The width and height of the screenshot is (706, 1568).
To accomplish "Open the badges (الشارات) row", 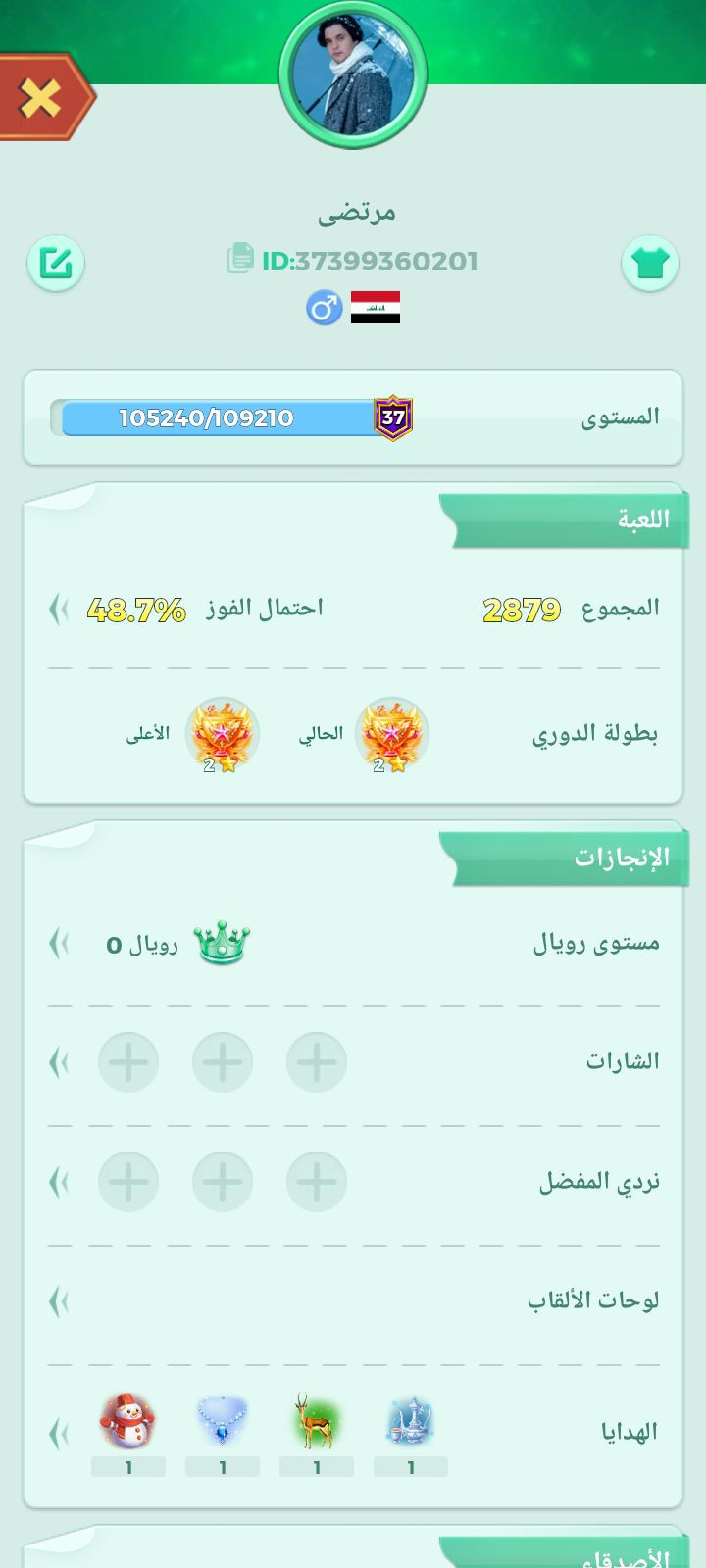I will (x=59, y=1062).
